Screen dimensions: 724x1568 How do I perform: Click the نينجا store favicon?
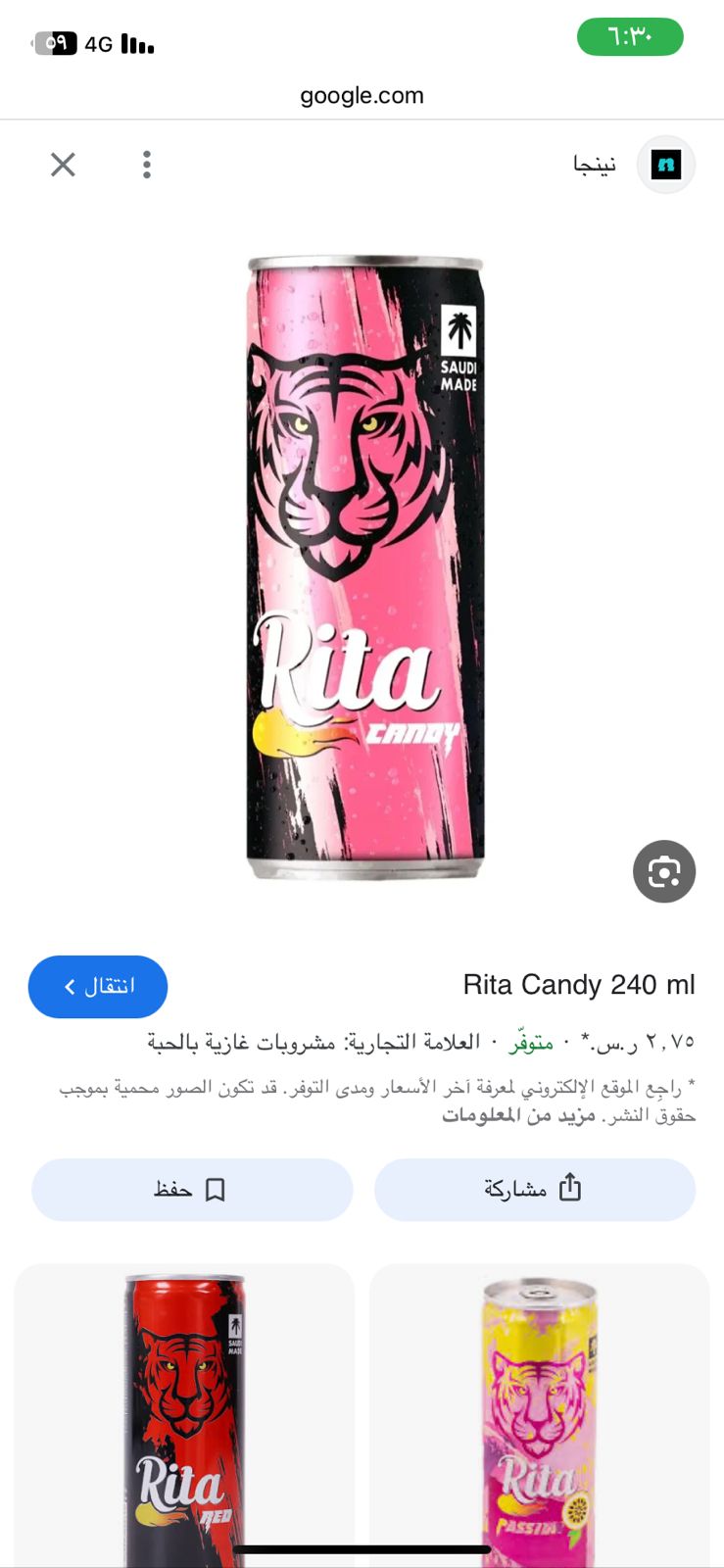click(x=665, y=165)
